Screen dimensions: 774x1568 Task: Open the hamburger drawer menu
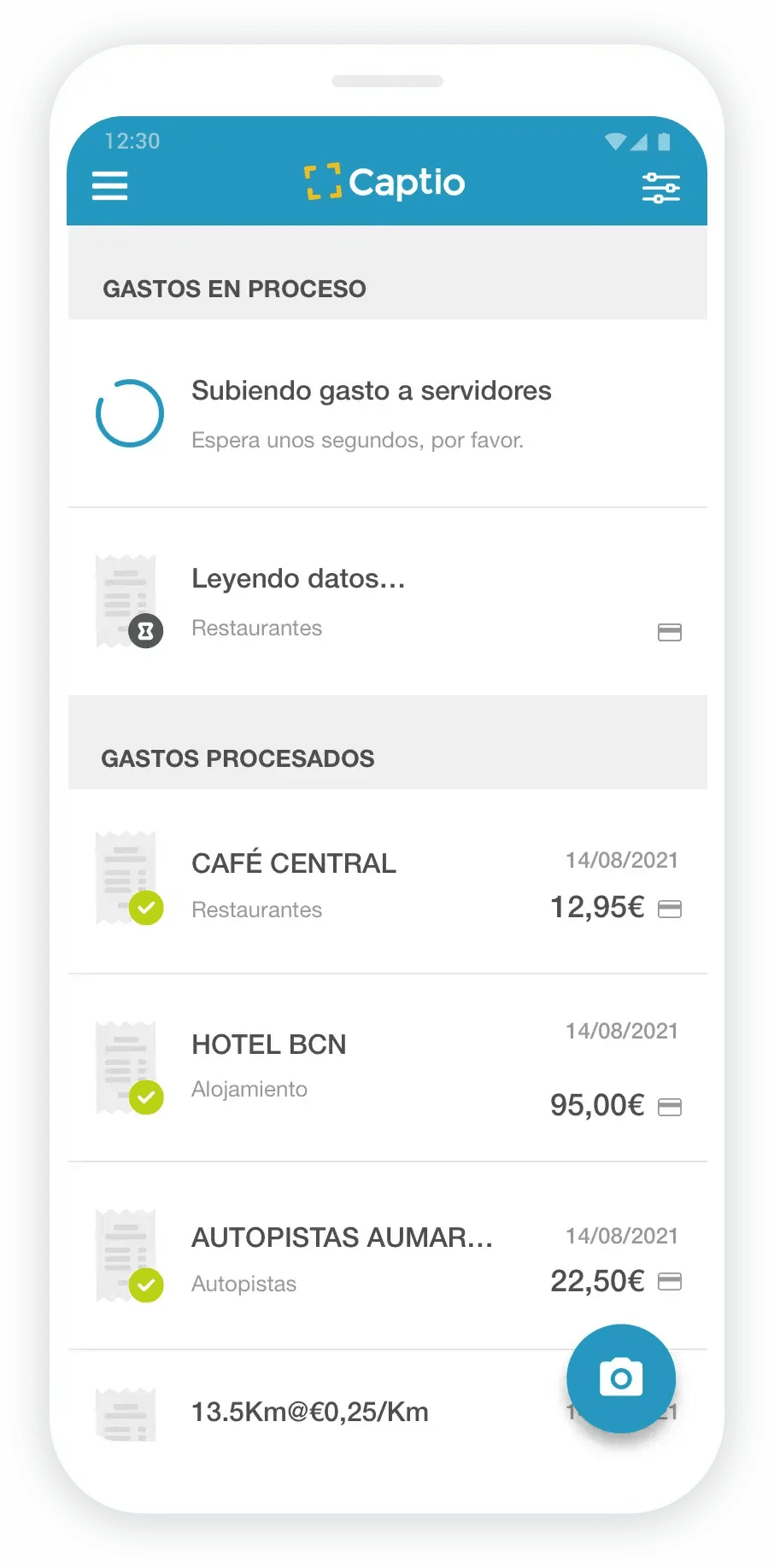[x=110, y=185]
